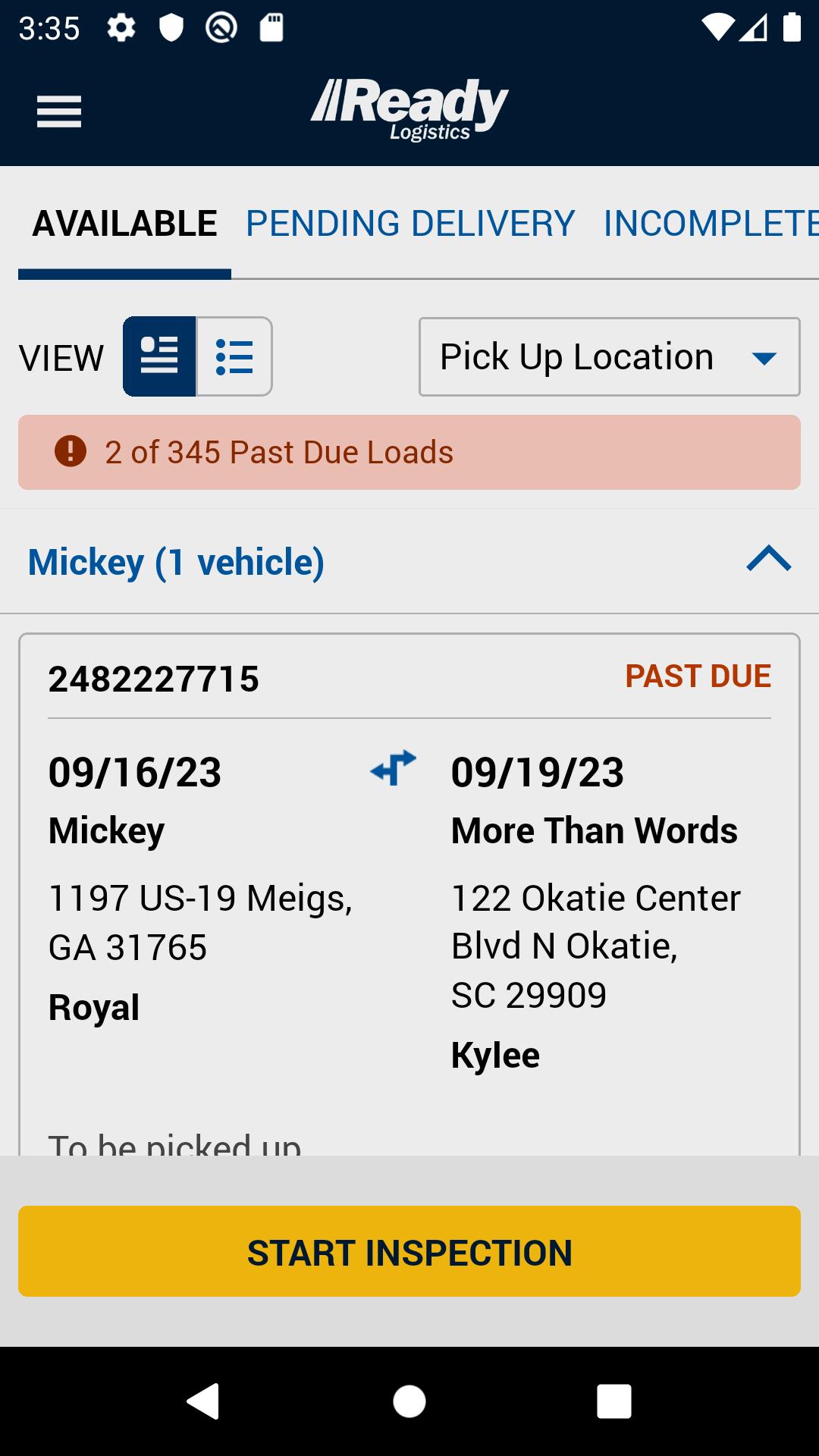Select the Available tab
The image size is (819, 1456).
[x=124, y=224]
